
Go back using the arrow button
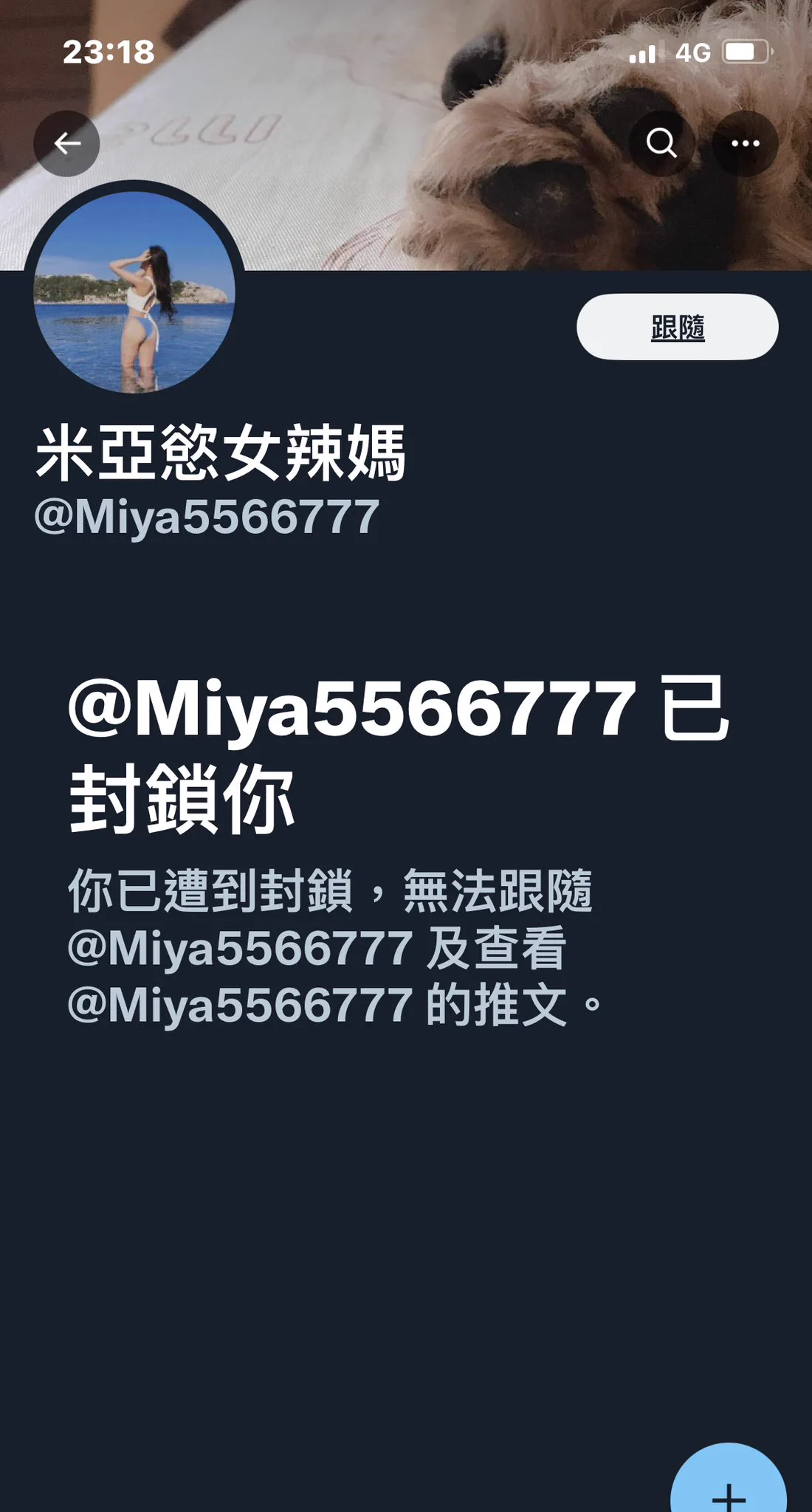pyautogui.click(x=66, y=143)
